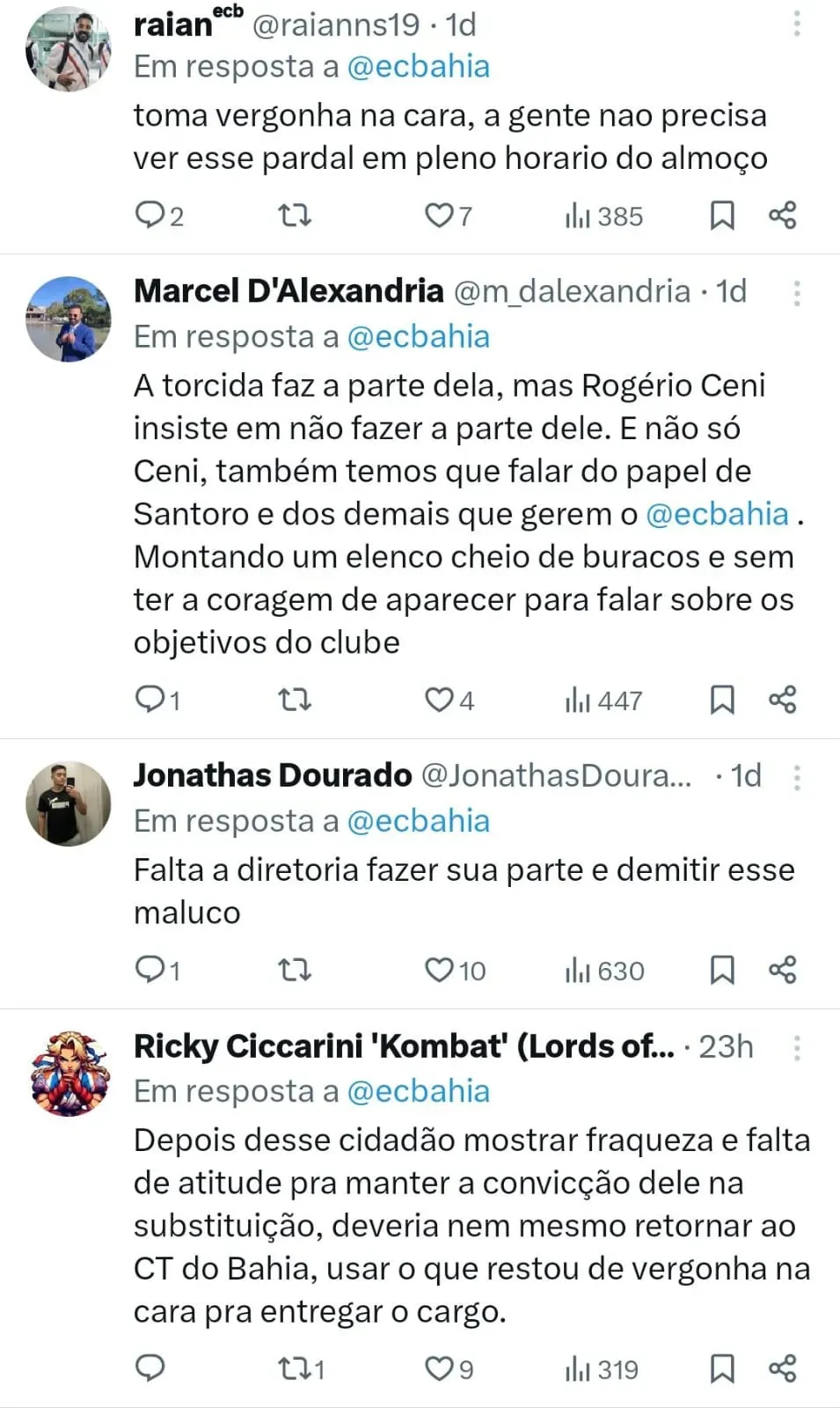
Task: Open the @ecbahia mention in Marcel's text
Action: click(x=717, y=514)
